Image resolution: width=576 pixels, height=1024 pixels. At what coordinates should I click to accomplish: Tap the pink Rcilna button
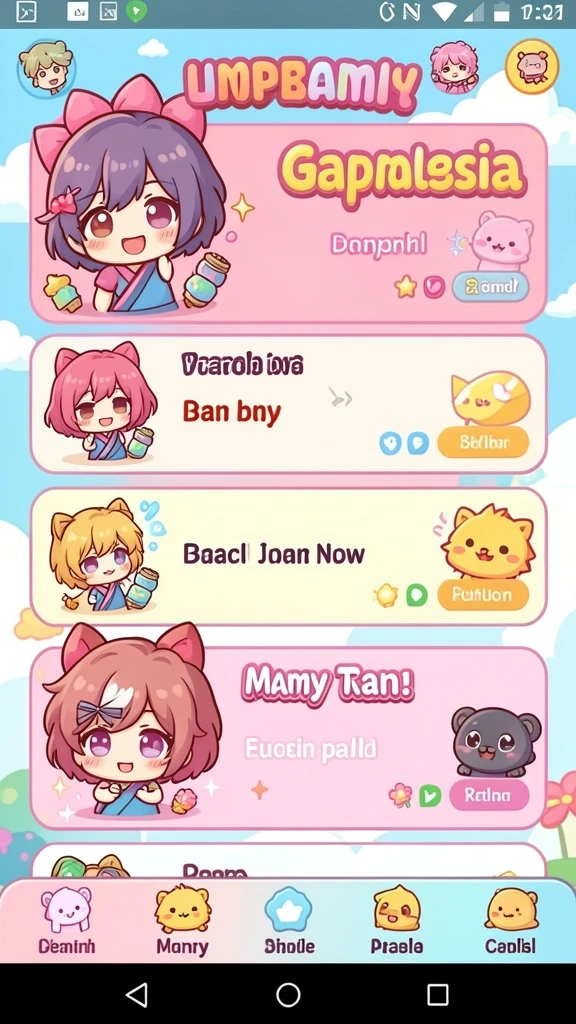[x=488, y=795]
